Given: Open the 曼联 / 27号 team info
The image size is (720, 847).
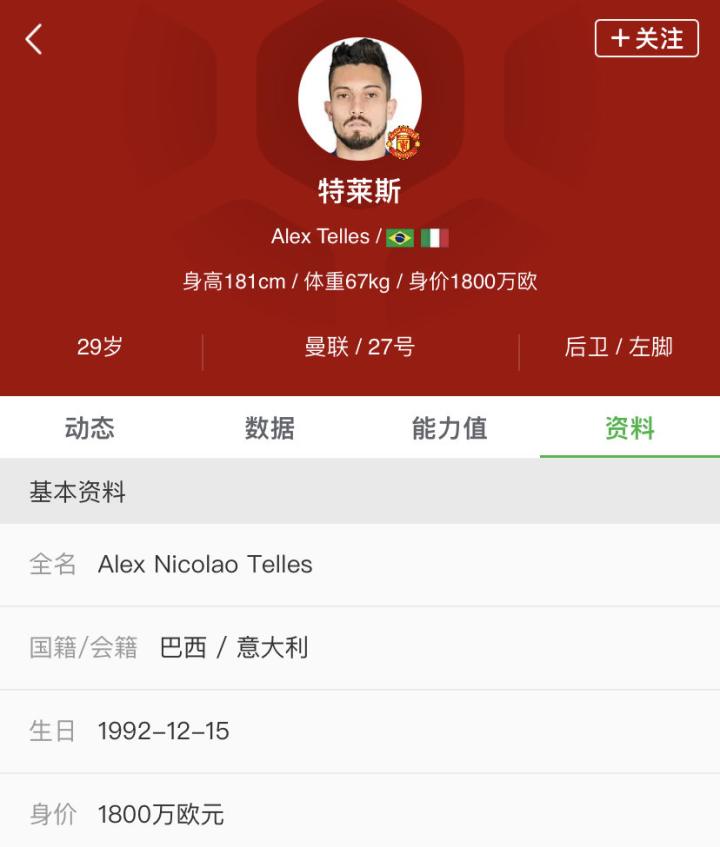Looking at the screenshot, I should tap(360, 347).
